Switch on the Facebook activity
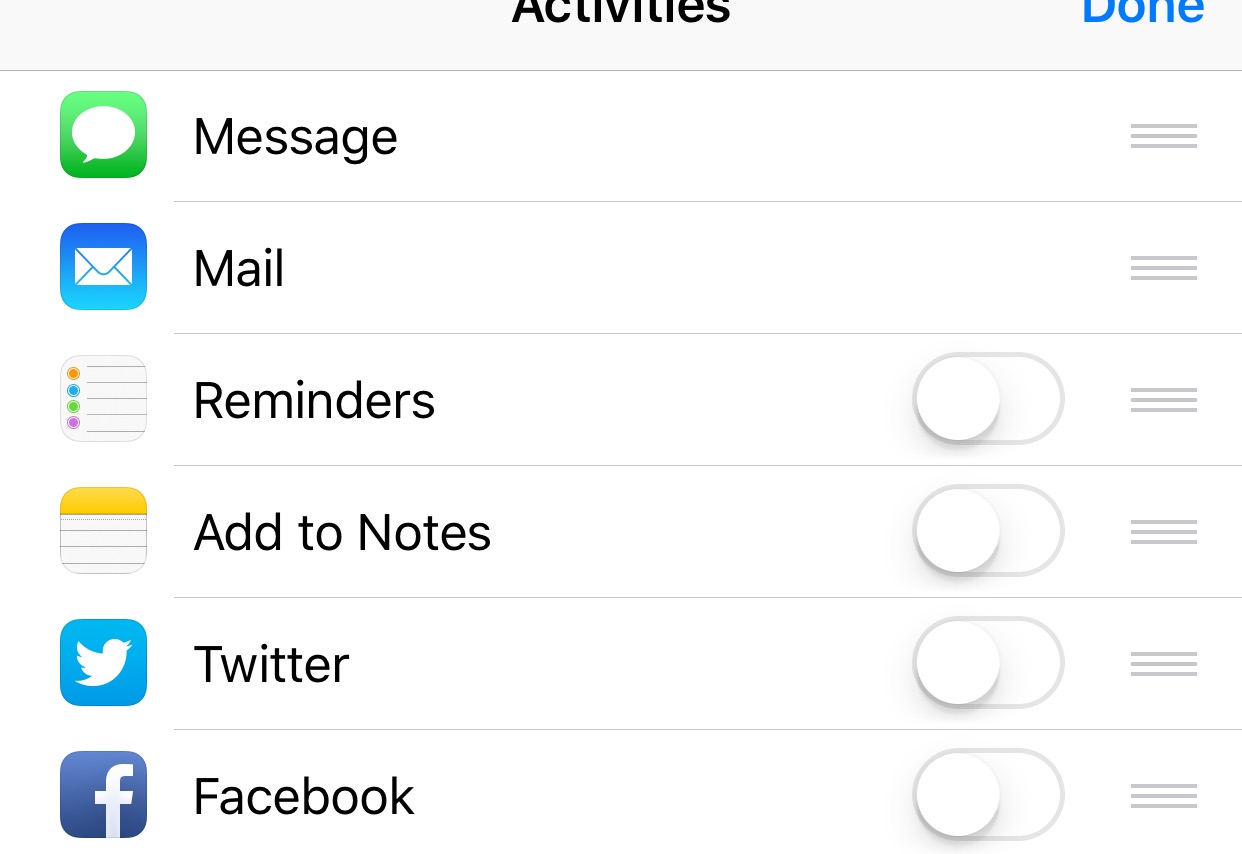Image resolution: width=1242 pixels, height=854 pixels. coord(988,795)
